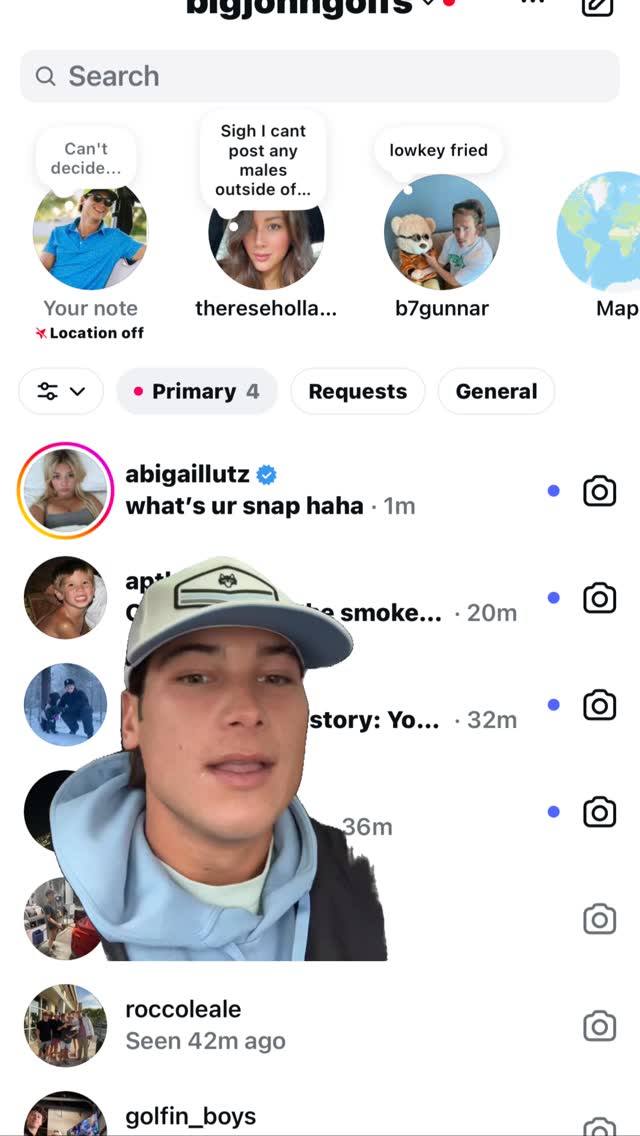Switch to the Primary tab

click(197, 392)
